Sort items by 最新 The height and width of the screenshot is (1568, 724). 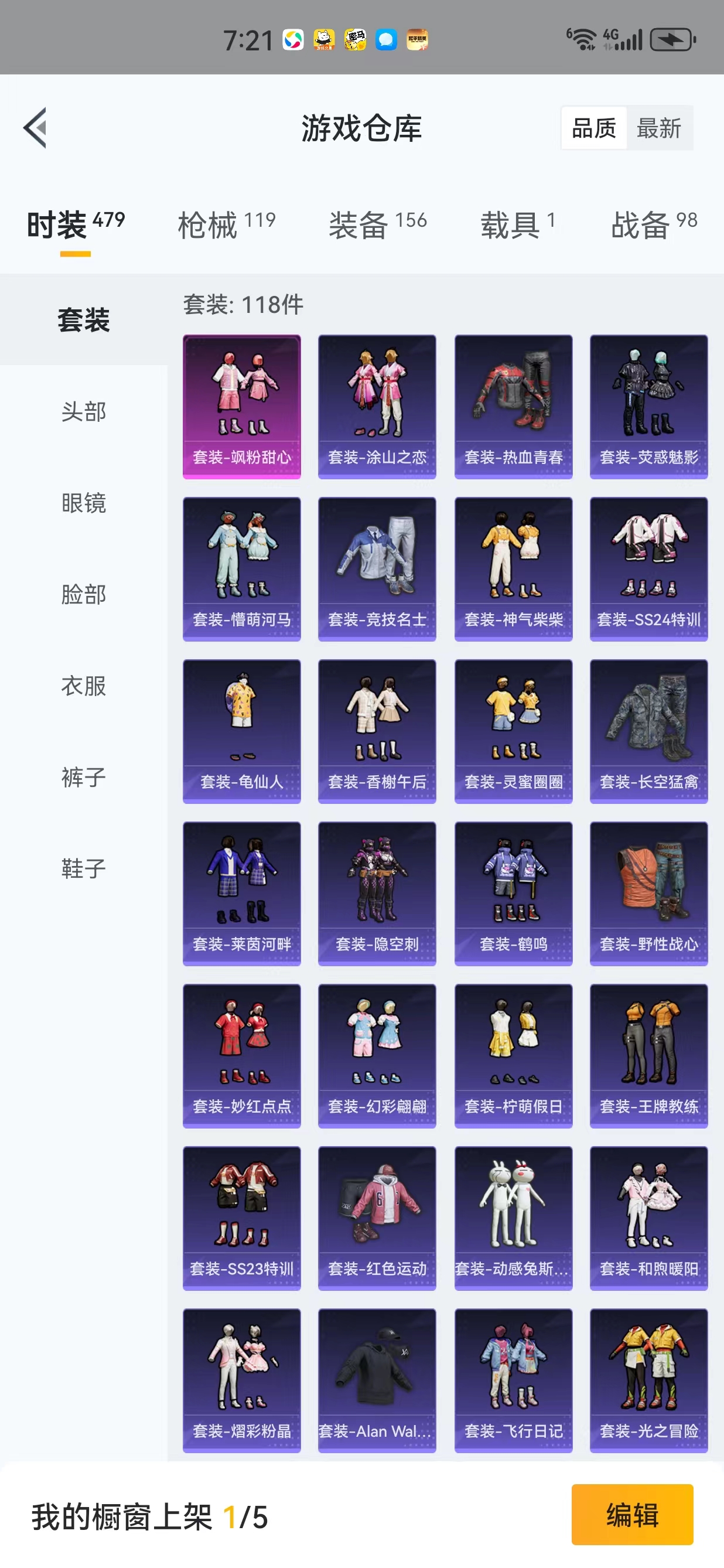tap(659, 128)
